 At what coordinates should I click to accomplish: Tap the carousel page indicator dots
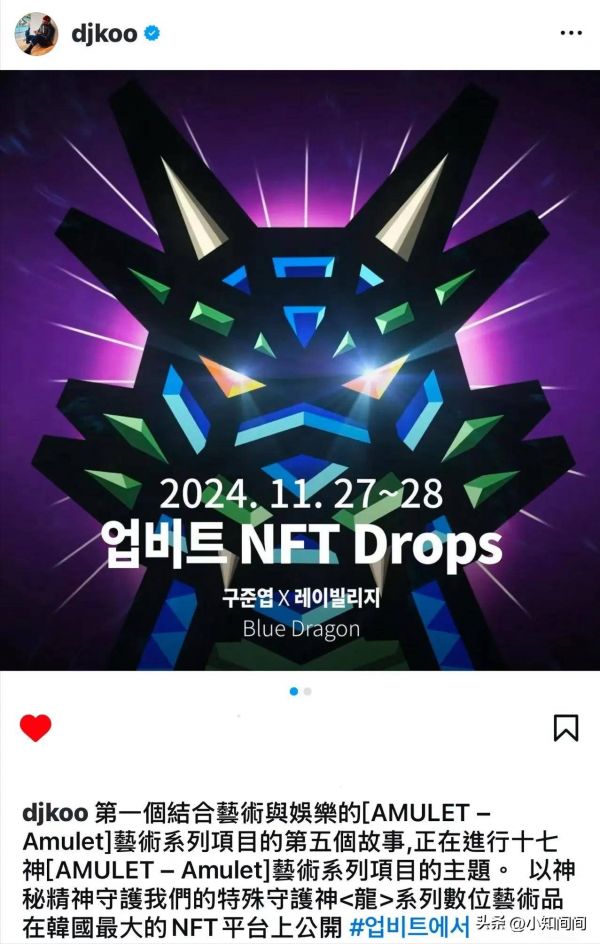[x=300, y=691]
